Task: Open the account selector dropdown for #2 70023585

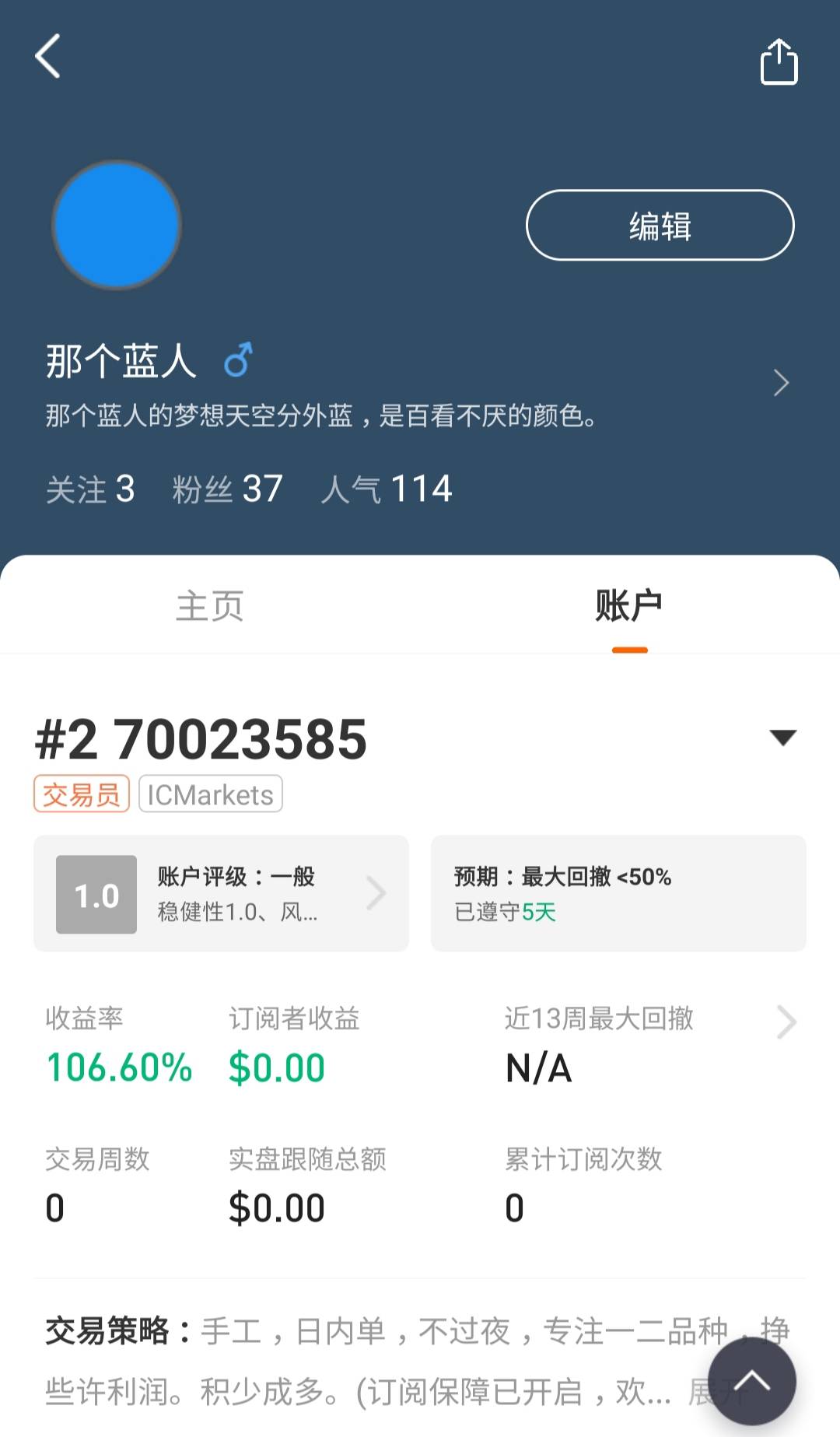Action: 782,738
